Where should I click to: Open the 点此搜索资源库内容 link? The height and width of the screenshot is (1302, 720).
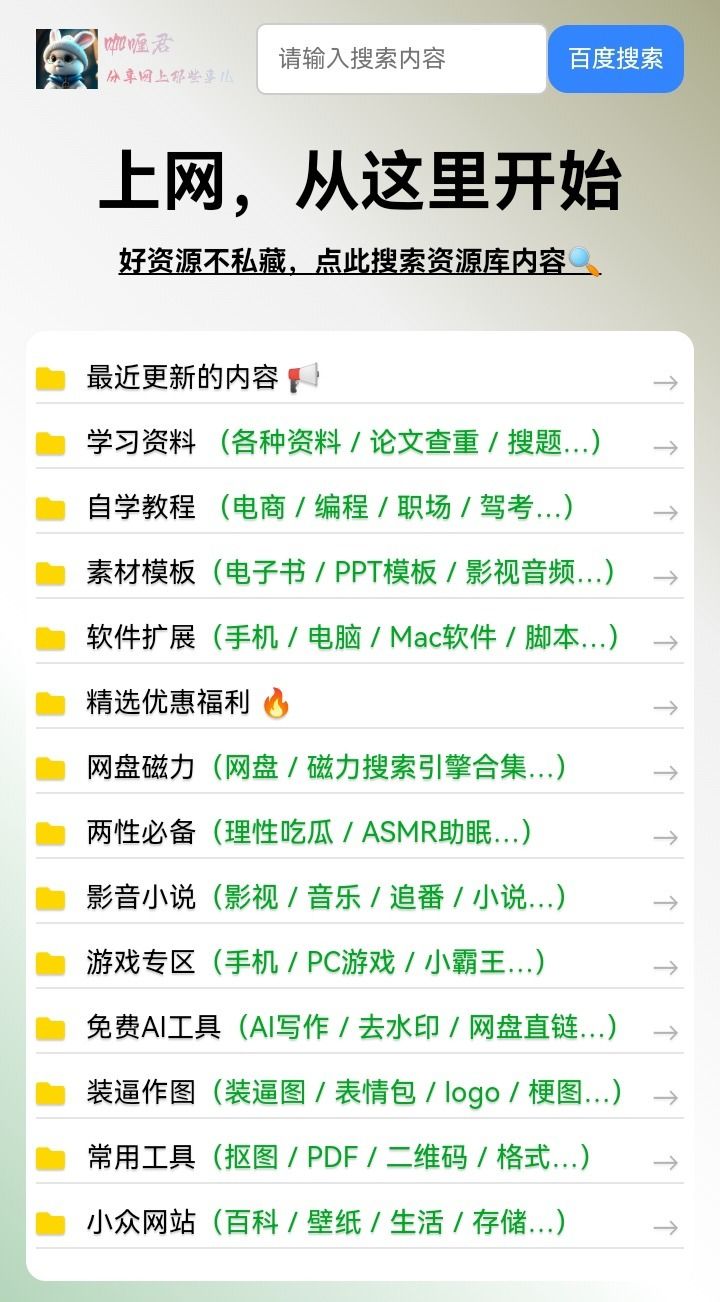click(359, 262)
